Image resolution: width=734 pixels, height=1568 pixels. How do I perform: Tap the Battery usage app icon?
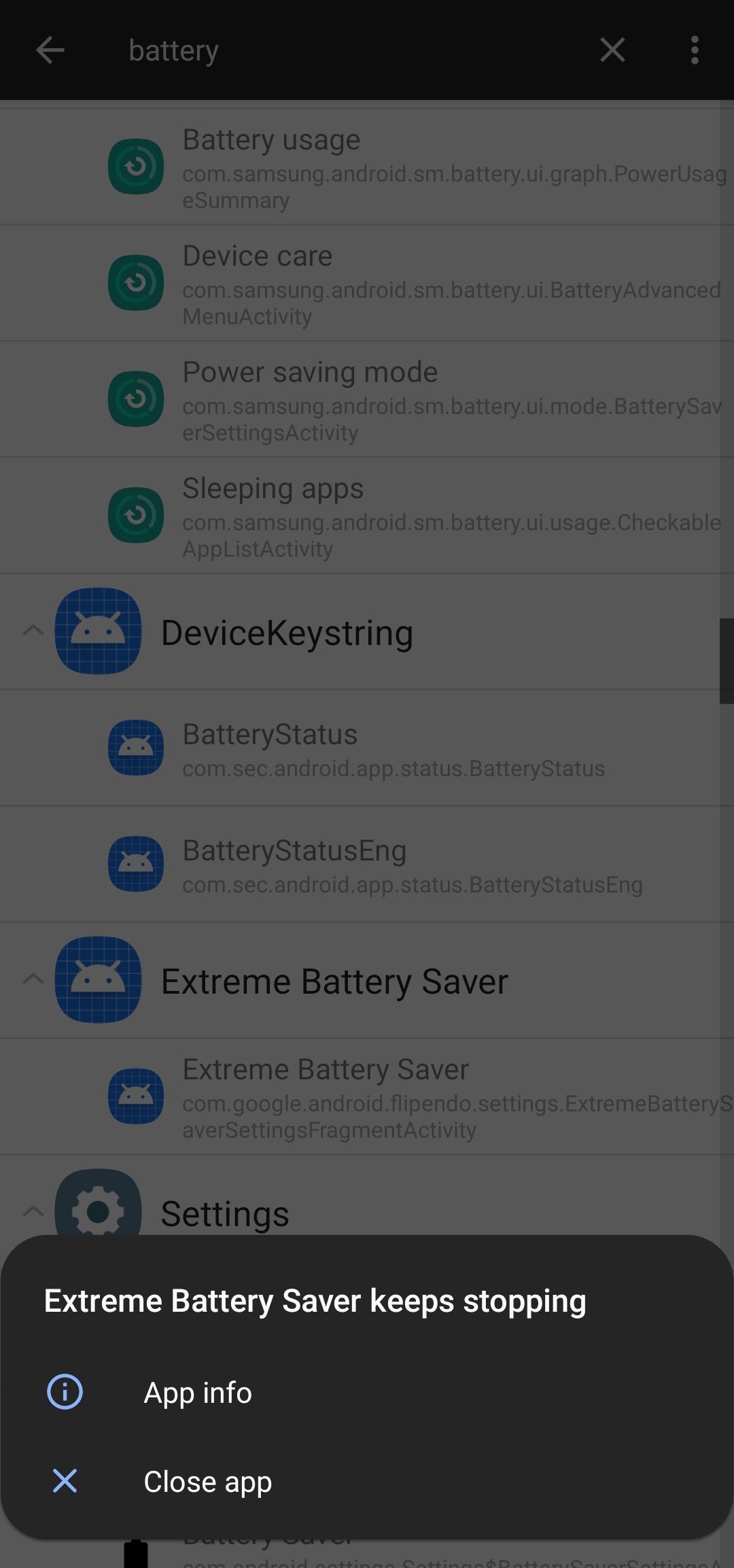click(x=135, y=167)
